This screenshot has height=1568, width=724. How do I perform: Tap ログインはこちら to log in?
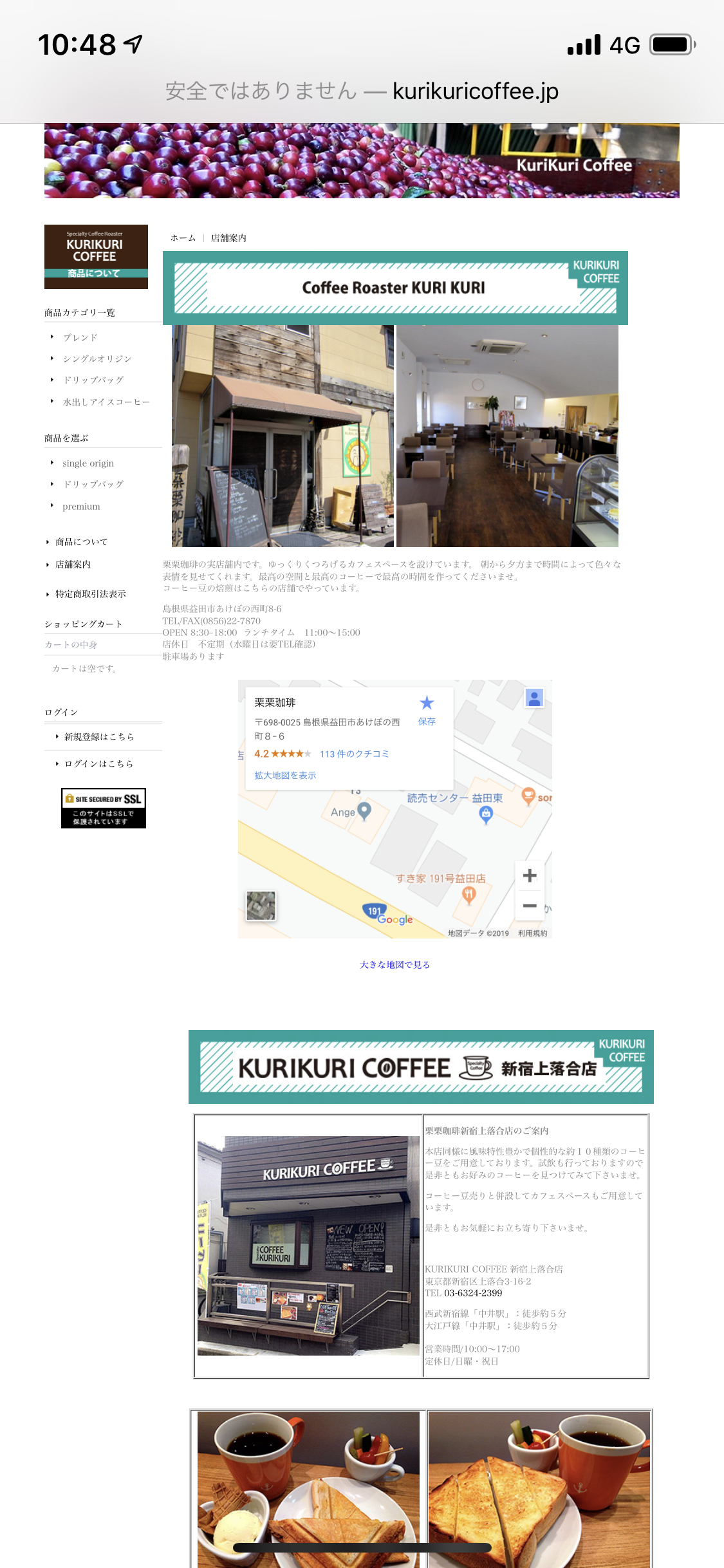coord(98,764)
